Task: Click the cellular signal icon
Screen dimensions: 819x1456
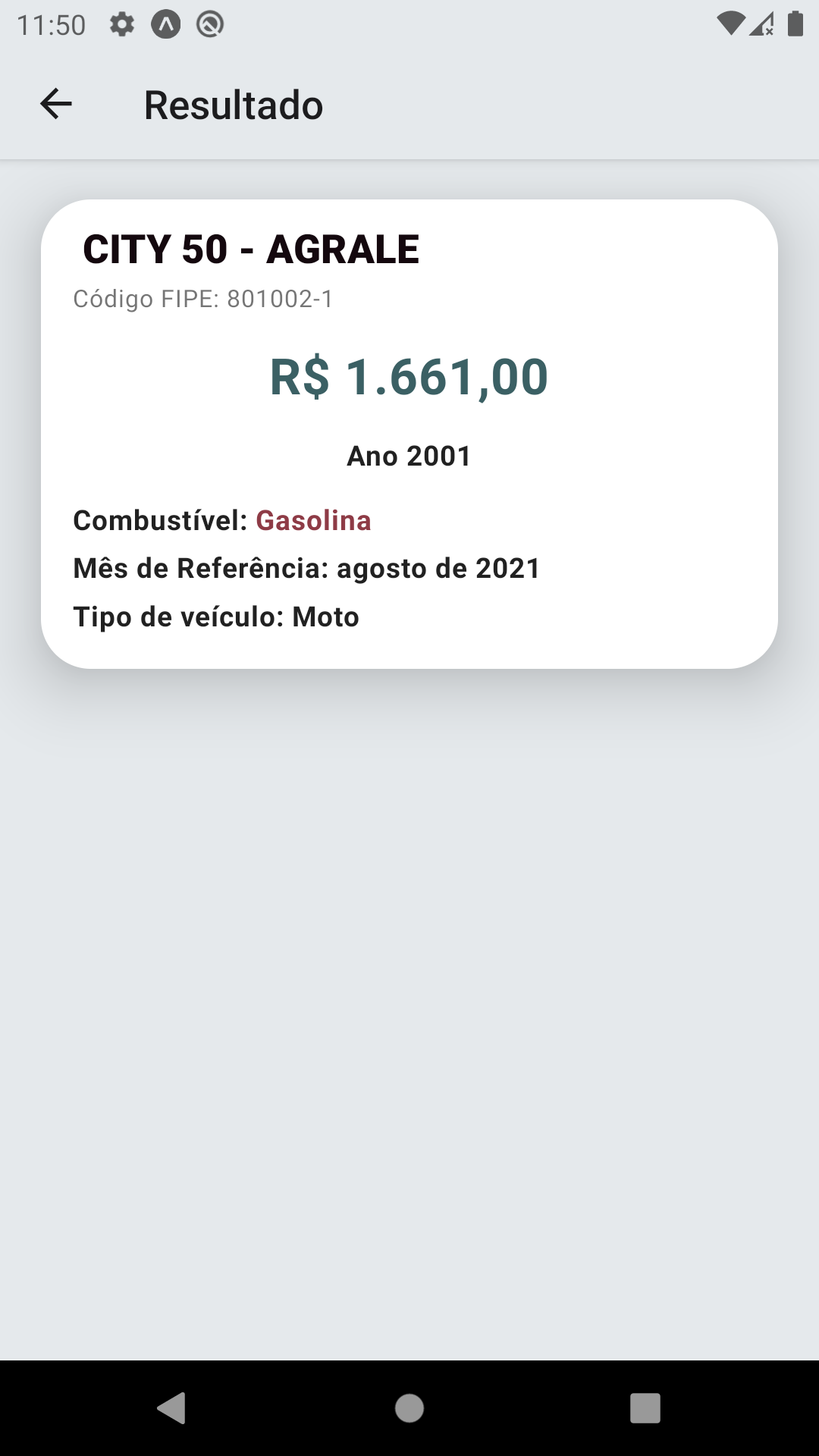Action: coord(762,23)
